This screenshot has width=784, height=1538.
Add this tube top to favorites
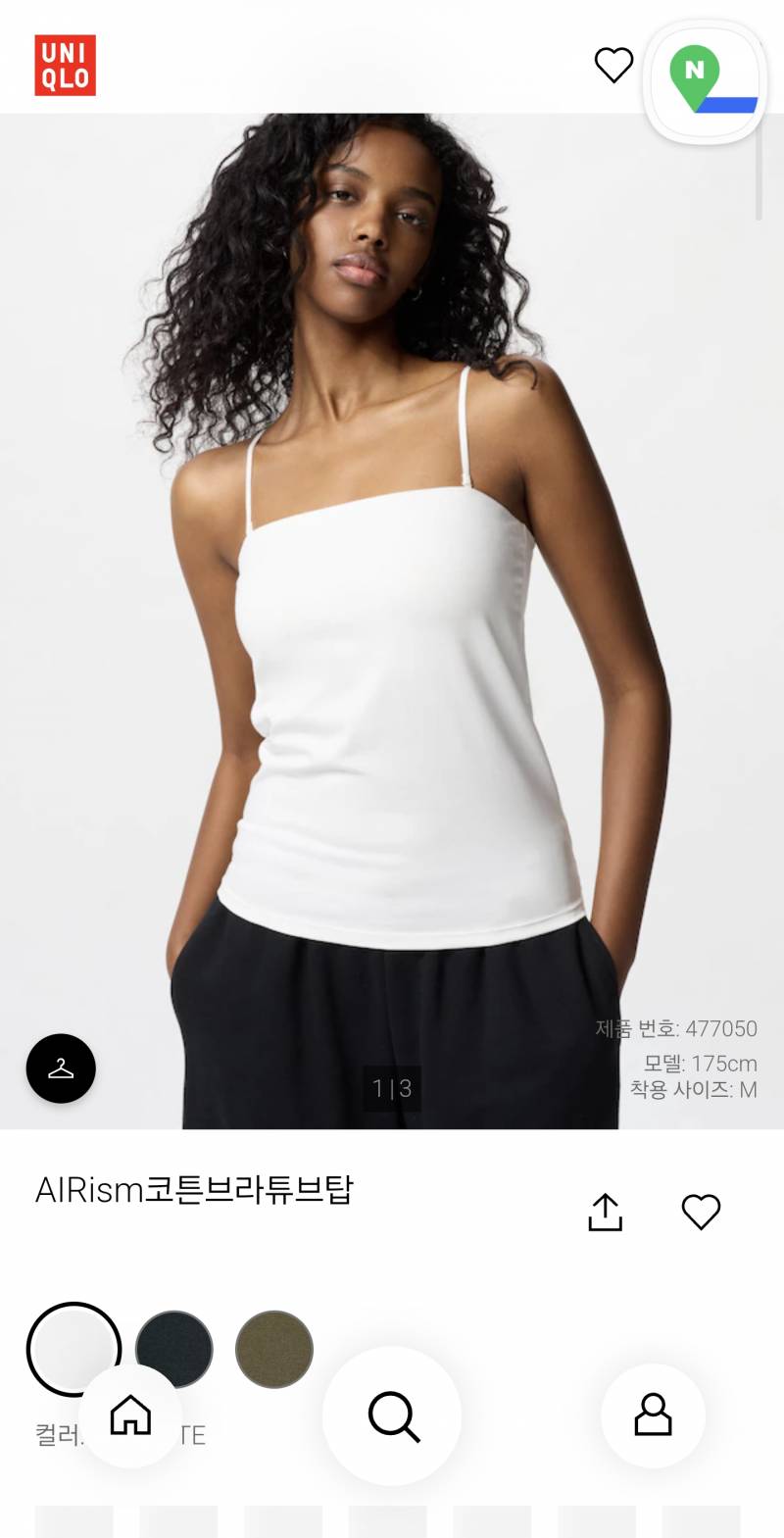(x=701, y=1213)
